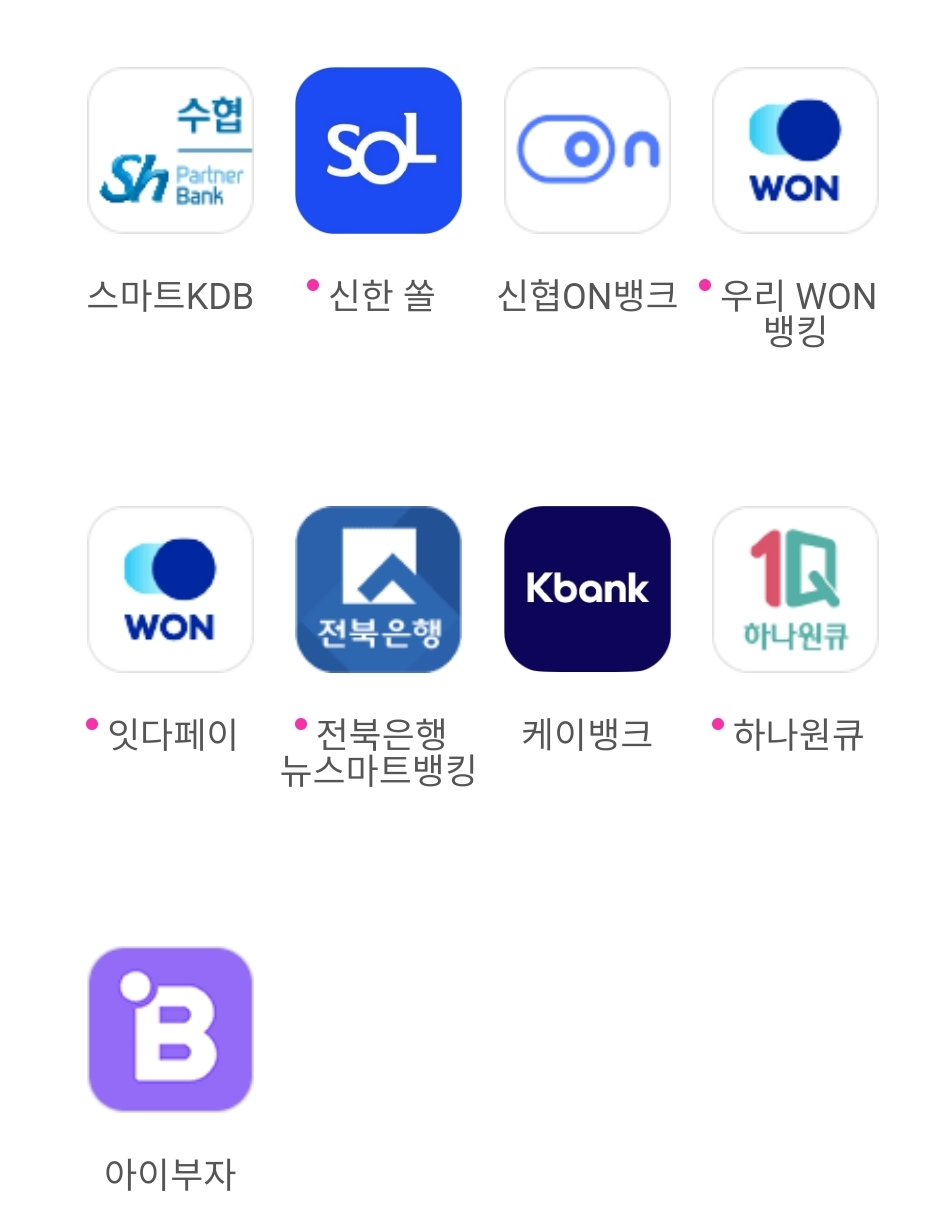Tap the 케이뱅크 app name text

click(586, 734)
